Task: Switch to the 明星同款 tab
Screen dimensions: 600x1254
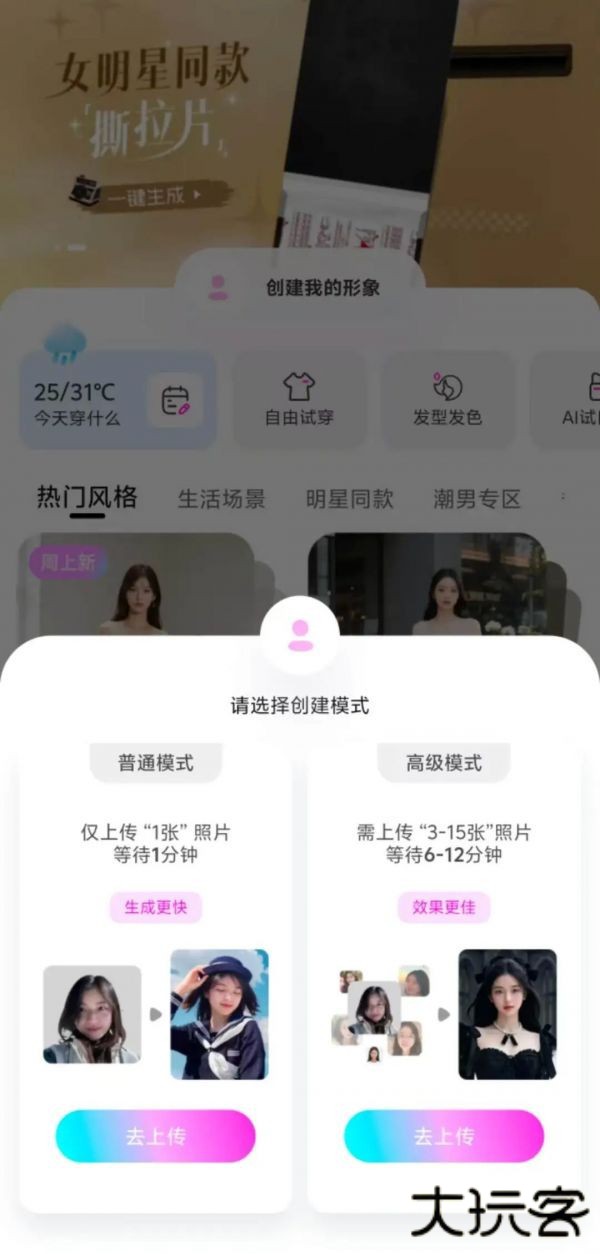Action: coord(349,499)
